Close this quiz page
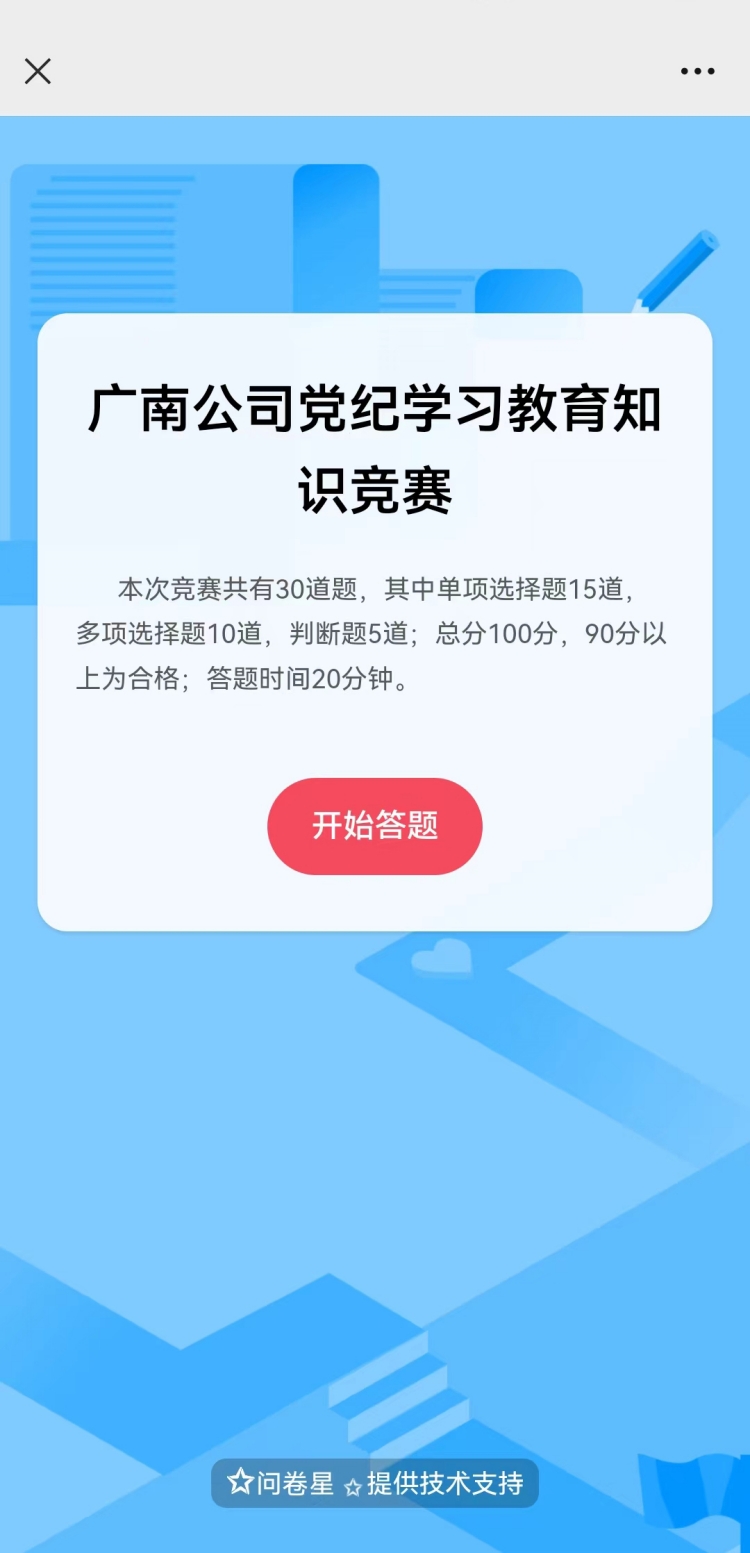Image resolution: width=750 pixels, height=1553 pixels. pyautogui.click(x=38, y=71)
